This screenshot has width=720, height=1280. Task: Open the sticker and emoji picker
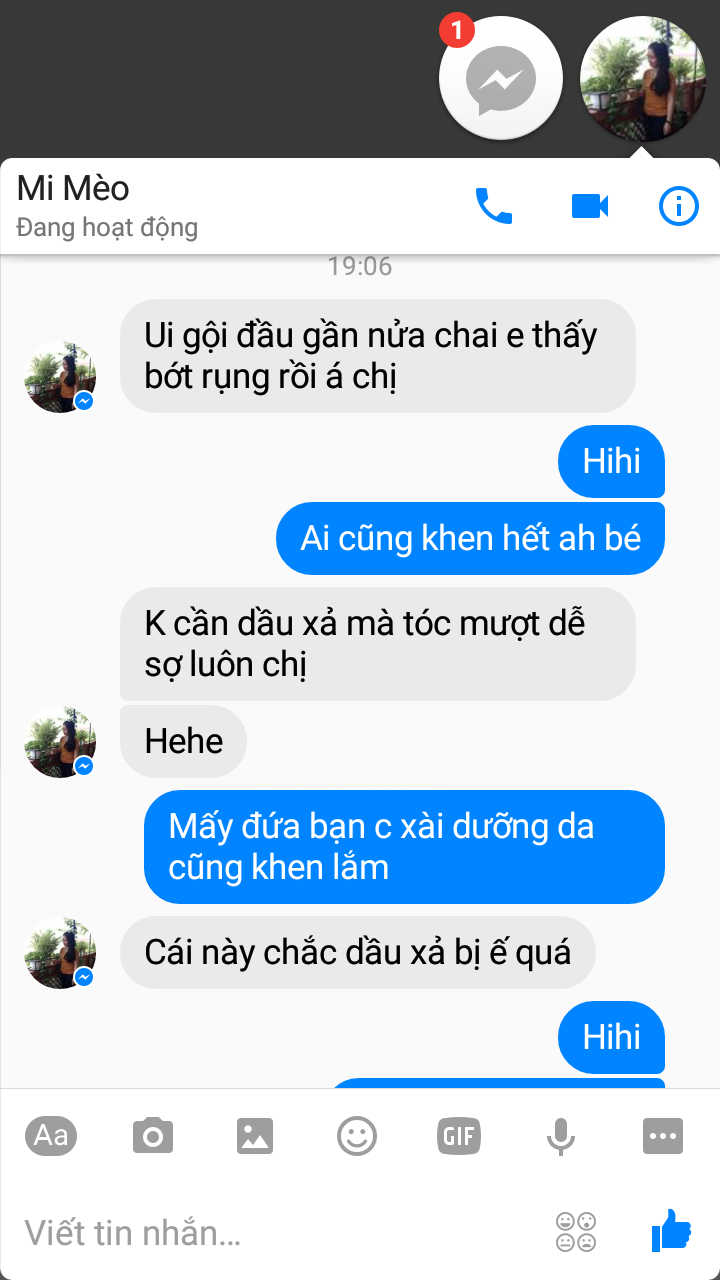pos(357,1136)
